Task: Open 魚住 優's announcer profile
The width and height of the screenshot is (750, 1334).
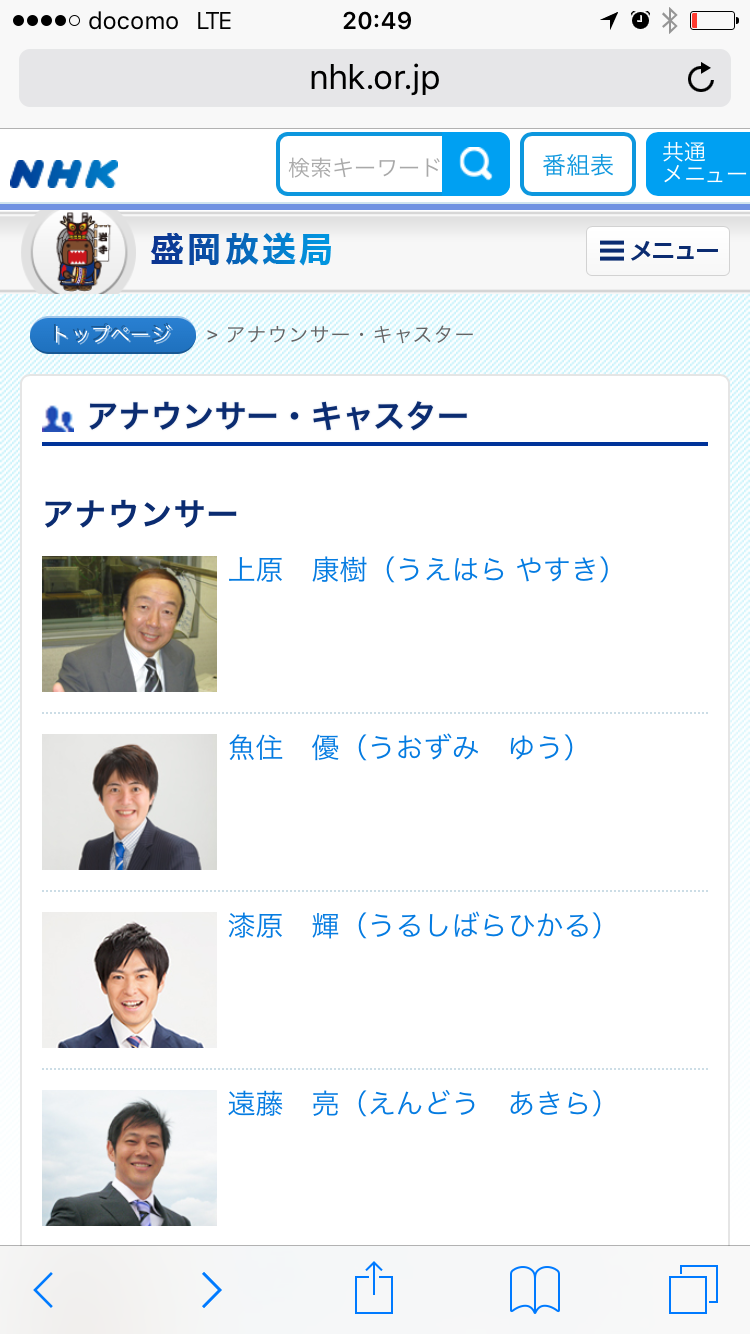Action: (x=400, y=747)
